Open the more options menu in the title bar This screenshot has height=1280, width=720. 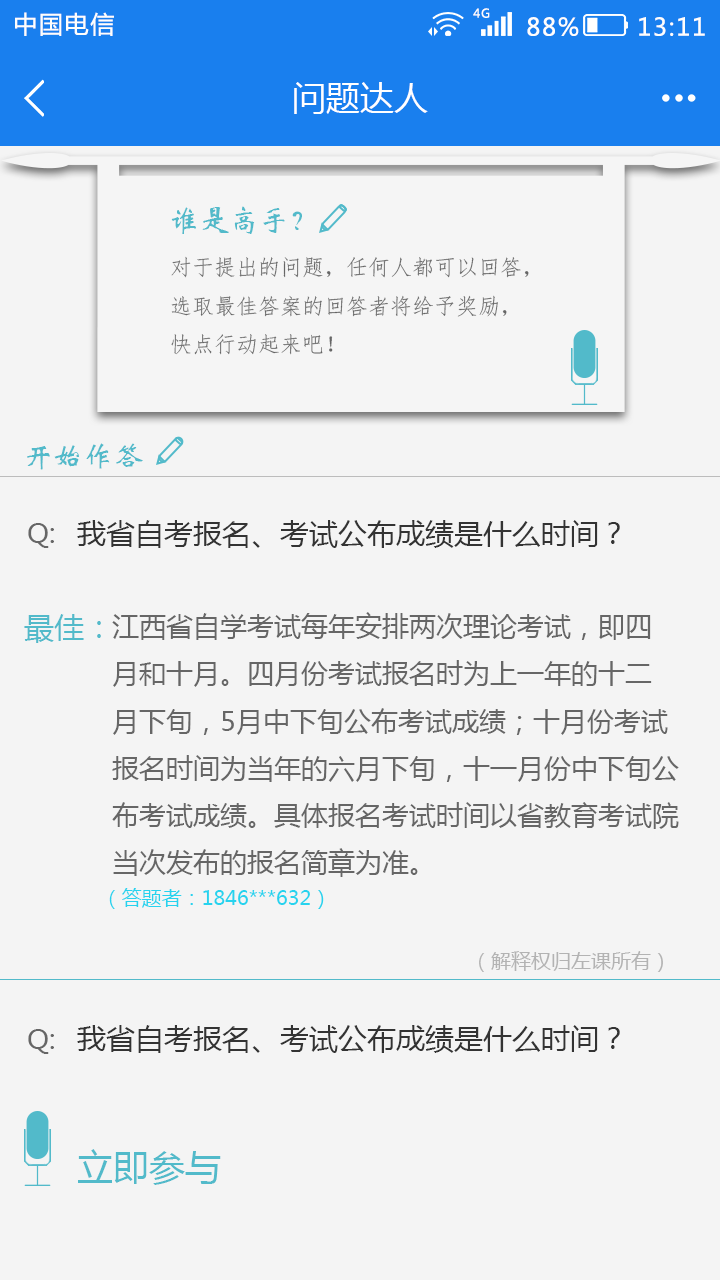[679, 97]
